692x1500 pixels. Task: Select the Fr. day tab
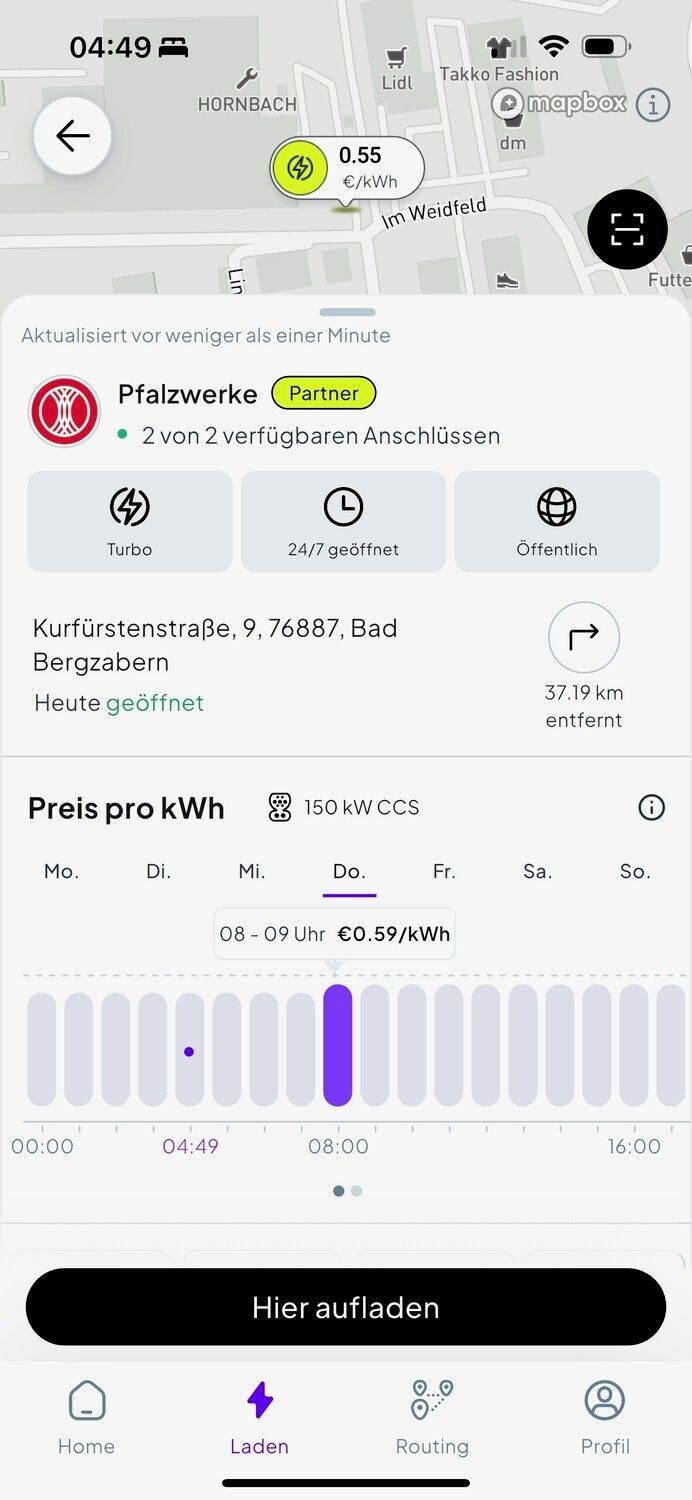point(444,872)
